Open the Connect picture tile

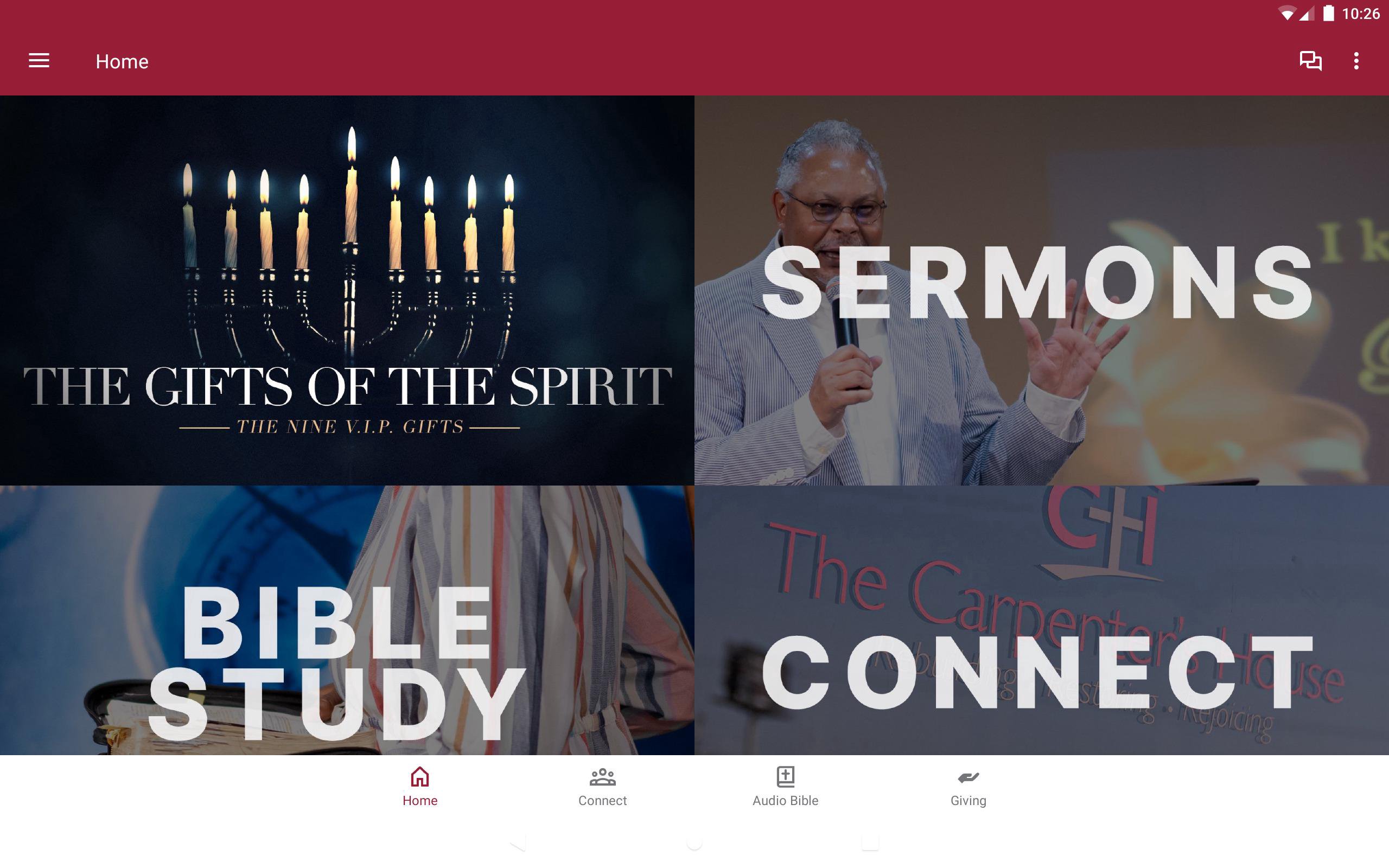(1041, 620)
